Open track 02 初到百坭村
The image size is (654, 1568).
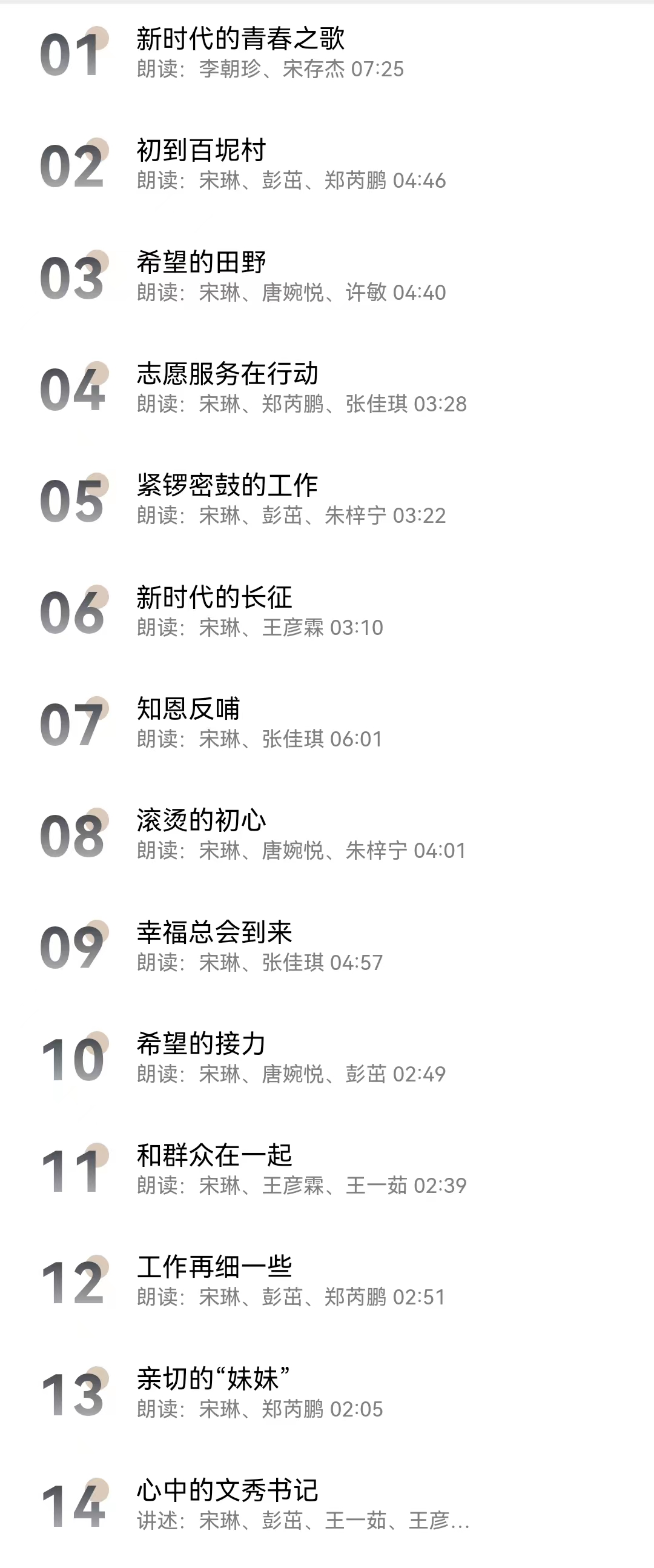click(x=202, y=151)
